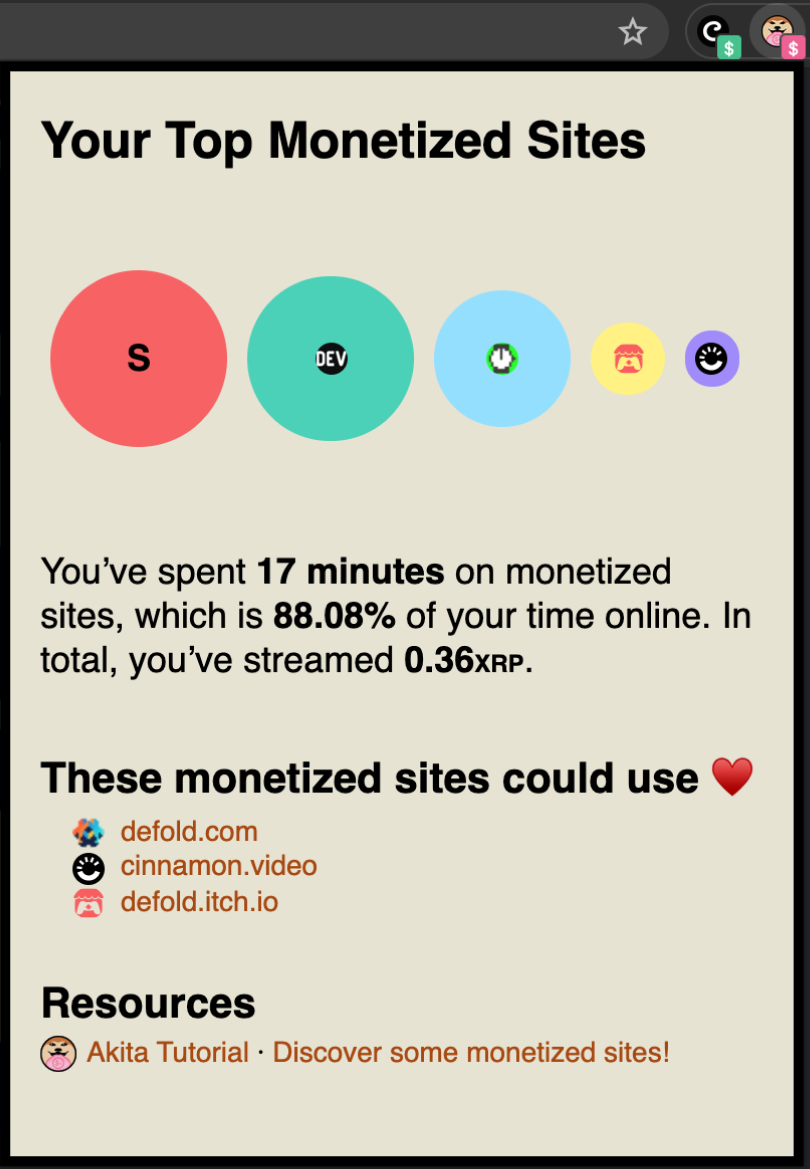Visit cinnamon.video
This screenshot has height=1169, width=810.
click(218, 866)
